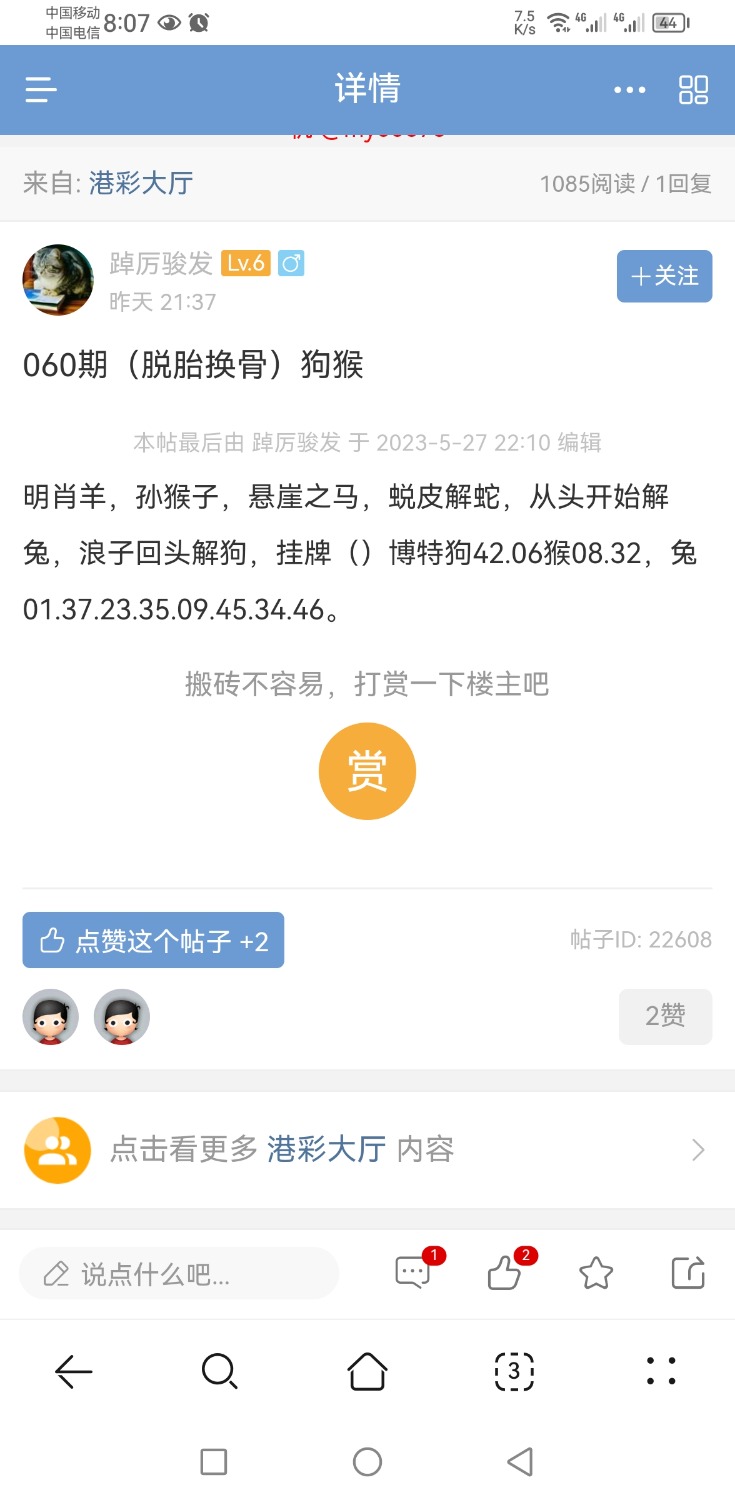Open the grid view icon beside more options
735x1500 pixels.
point(695,90)
